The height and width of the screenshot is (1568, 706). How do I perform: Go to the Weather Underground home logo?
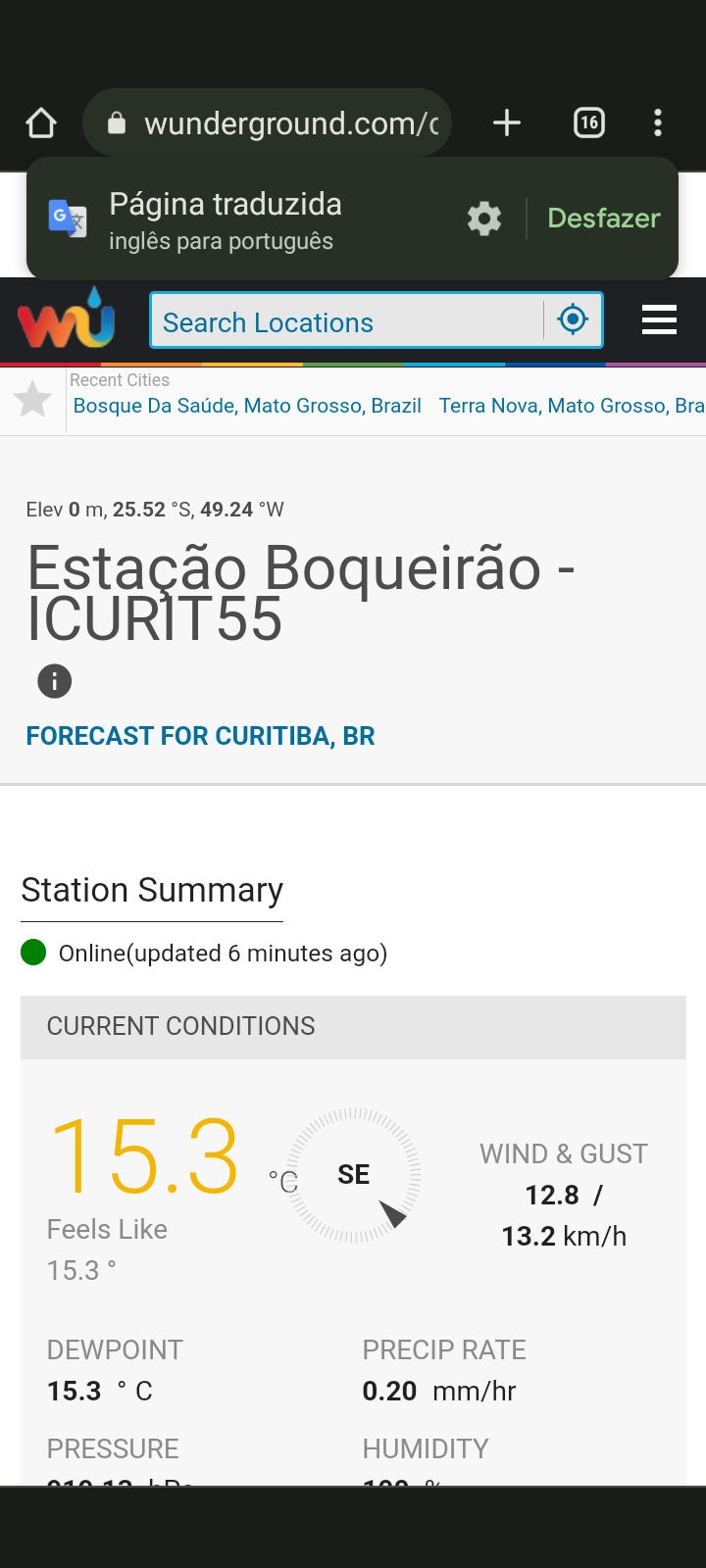(x=67, y=318)
